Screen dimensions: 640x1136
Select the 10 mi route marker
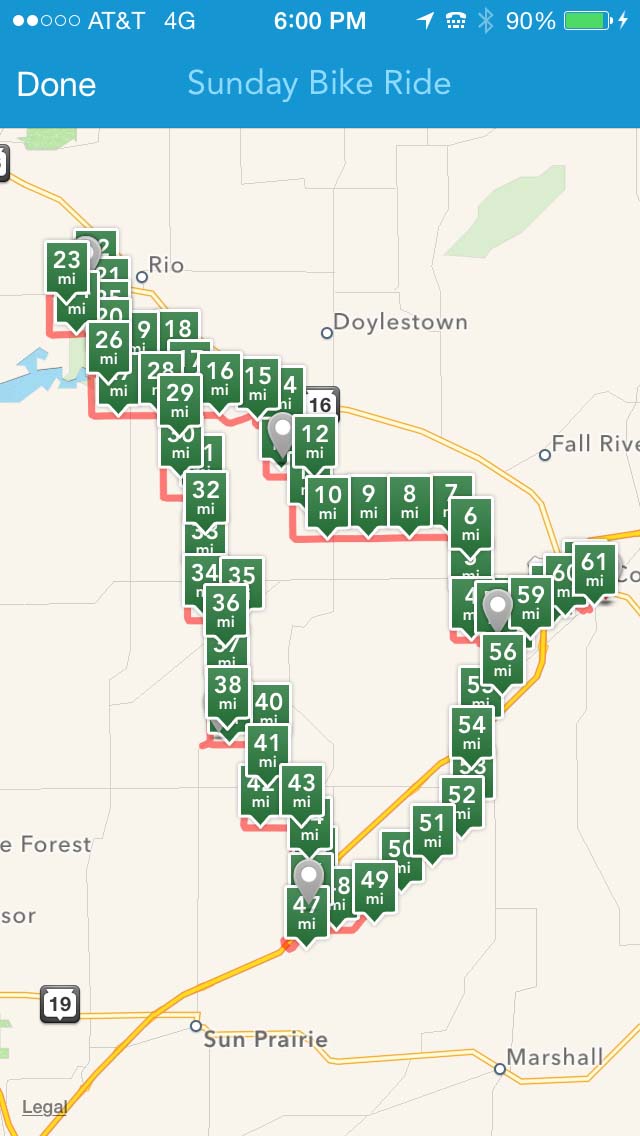click(328, 500)
